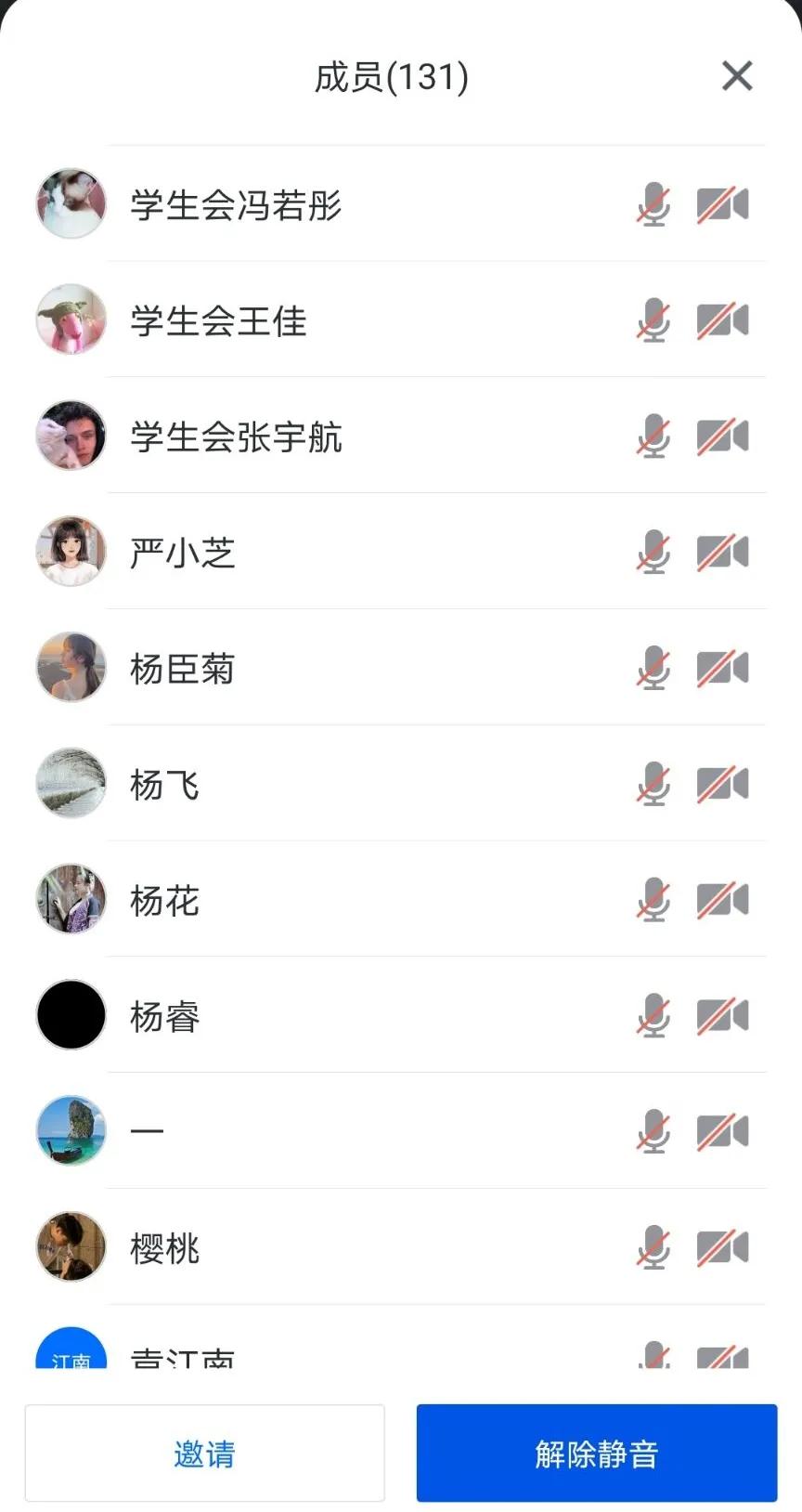Tap the microphone icon for 杨飞
802x1512 pixels.
click(x=653, y=784)
